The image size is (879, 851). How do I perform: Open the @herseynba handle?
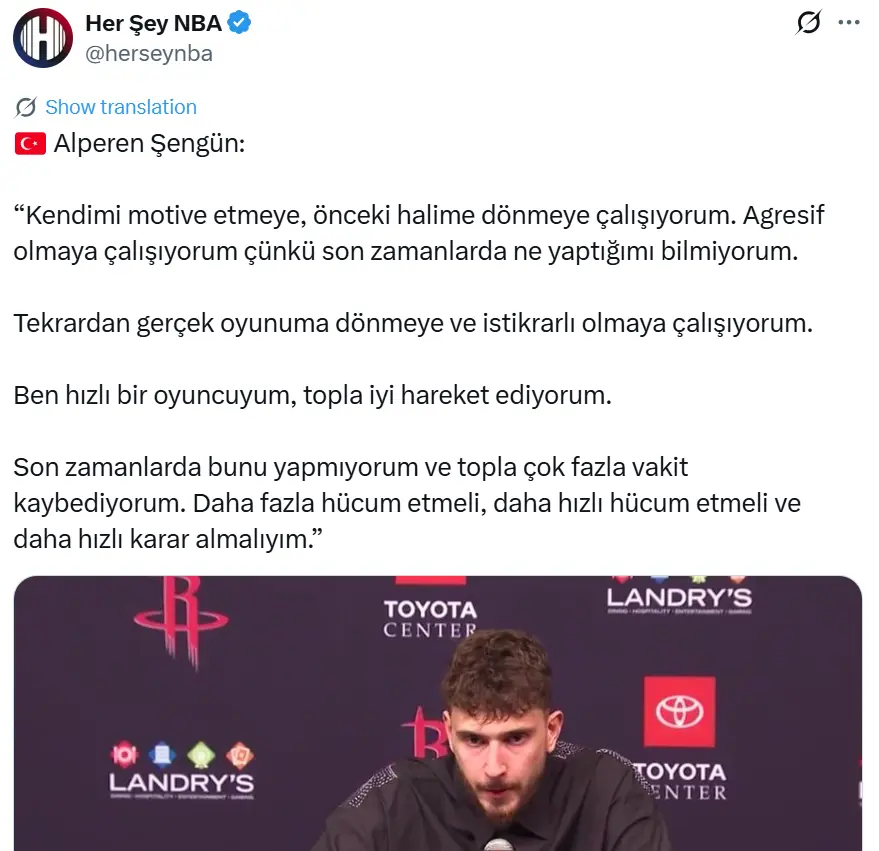click(149, 54)
